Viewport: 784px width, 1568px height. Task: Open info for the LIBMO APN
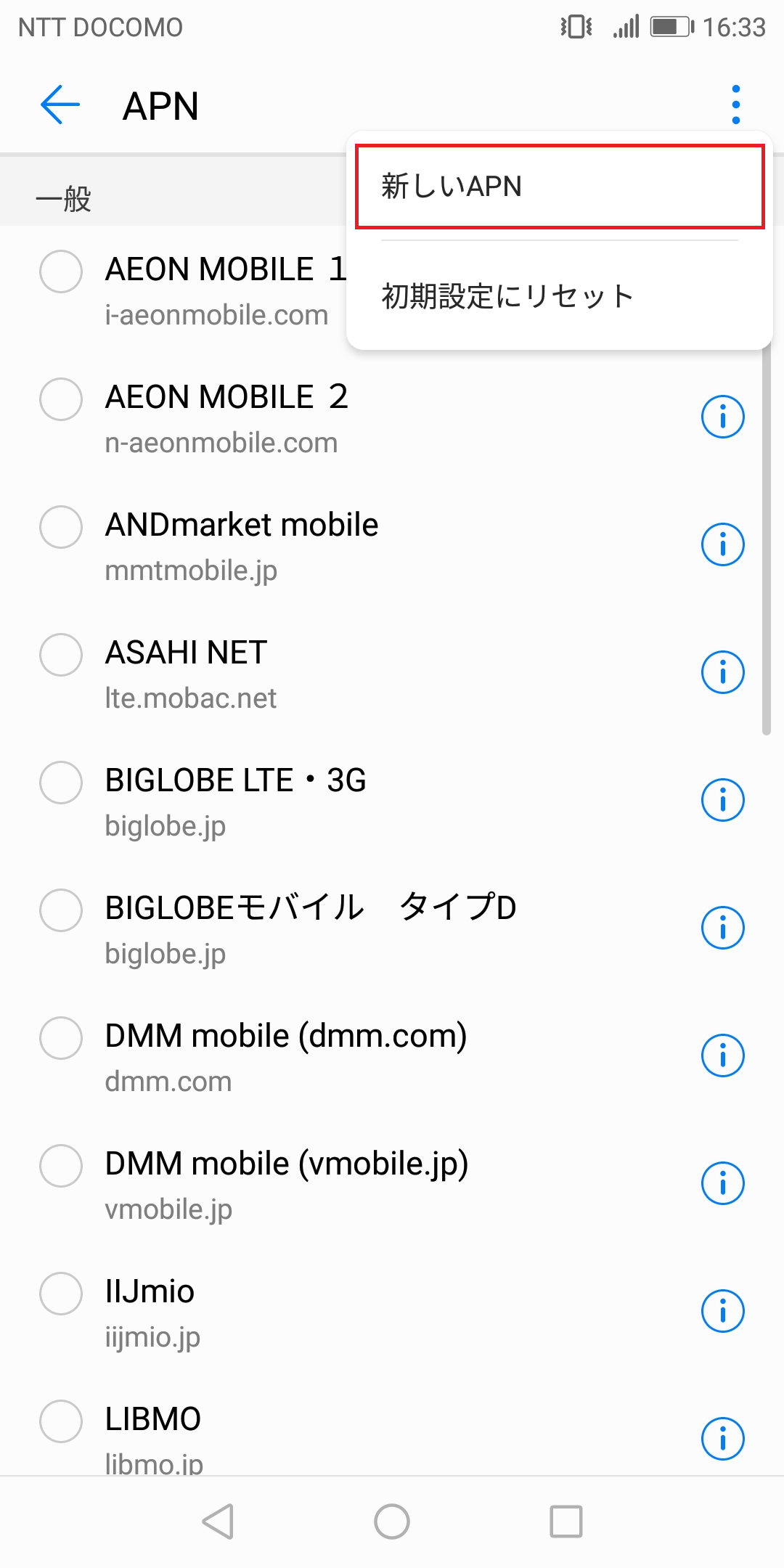[722, 1438]
